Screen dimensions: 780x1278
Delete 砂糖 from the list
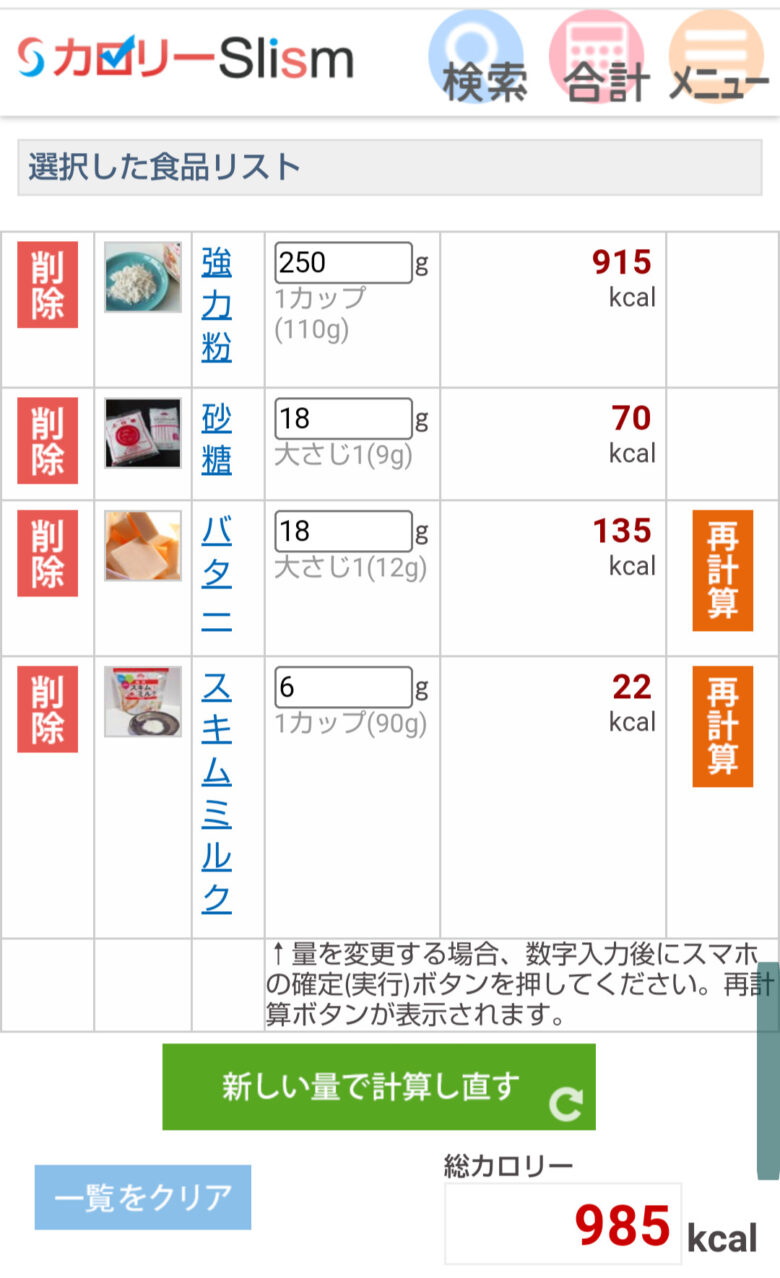[47, 441]
